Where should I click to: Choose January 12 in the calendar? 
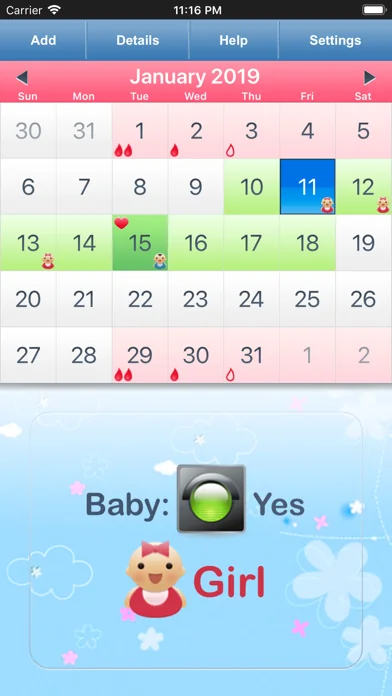[364, 187]
